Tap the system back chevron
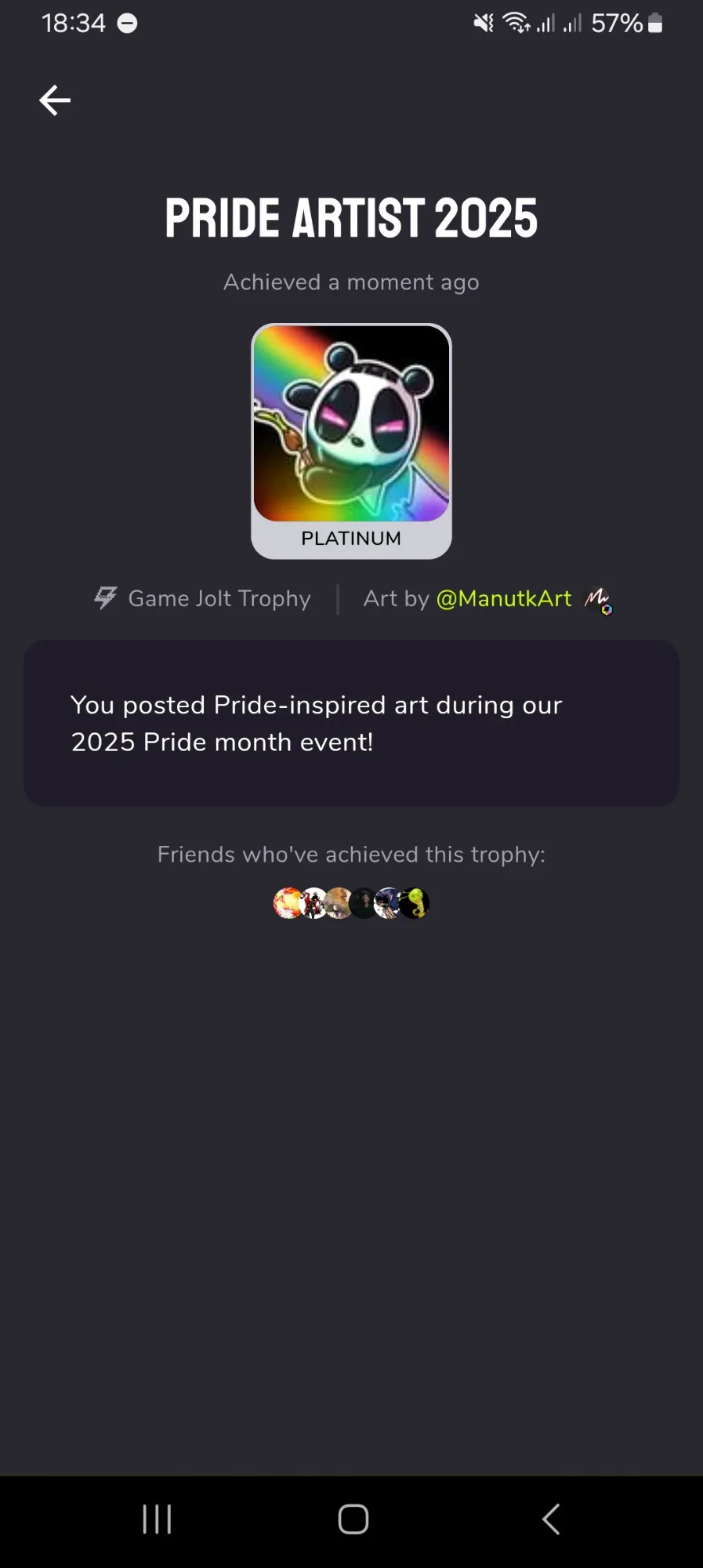The width and height of the screenshot is (703, 1568). point(551,1519)
